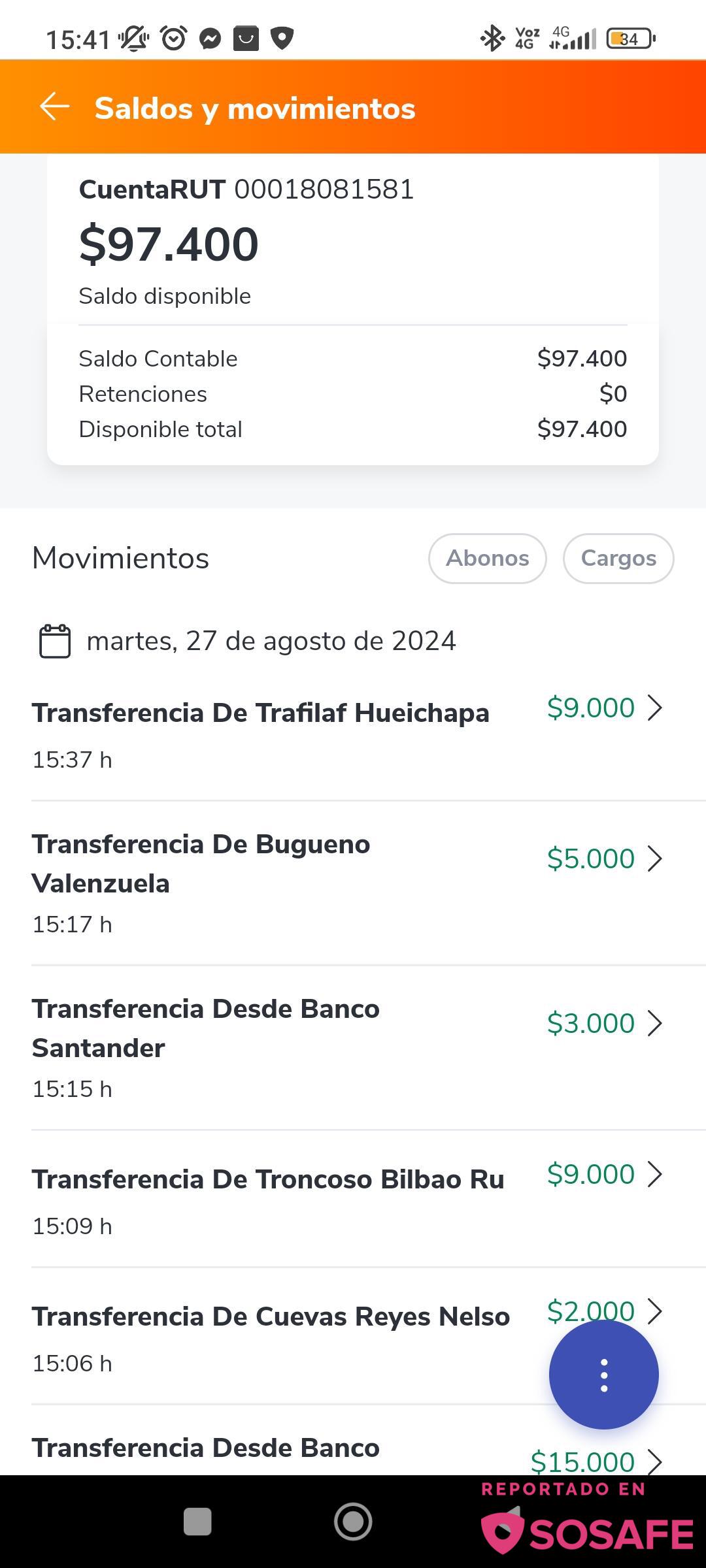Tap the system home button
The width and height of the screenshot is (706, 1568).
[353, 1522]
